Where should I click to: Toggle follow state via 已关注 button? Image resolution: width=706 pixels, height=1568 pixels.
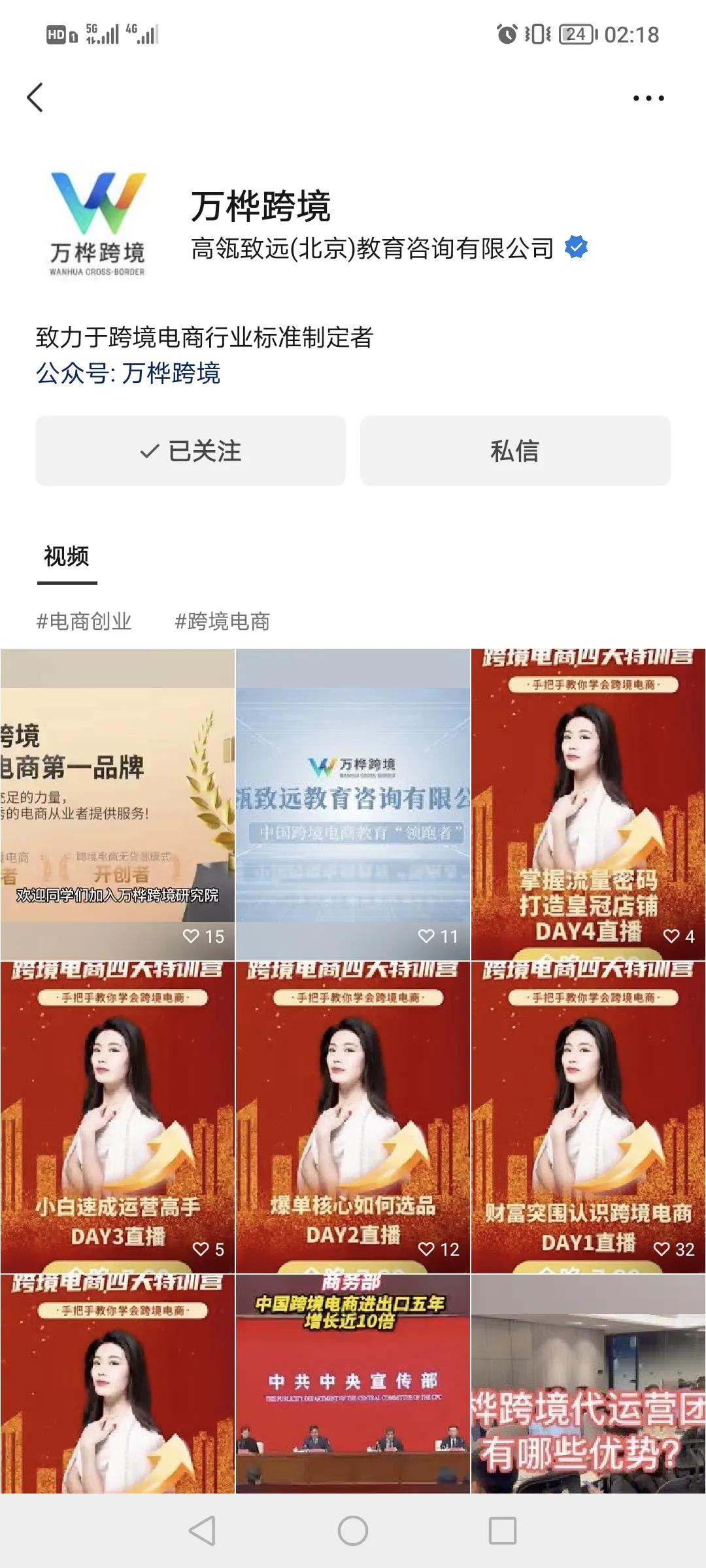coord(193,449)
